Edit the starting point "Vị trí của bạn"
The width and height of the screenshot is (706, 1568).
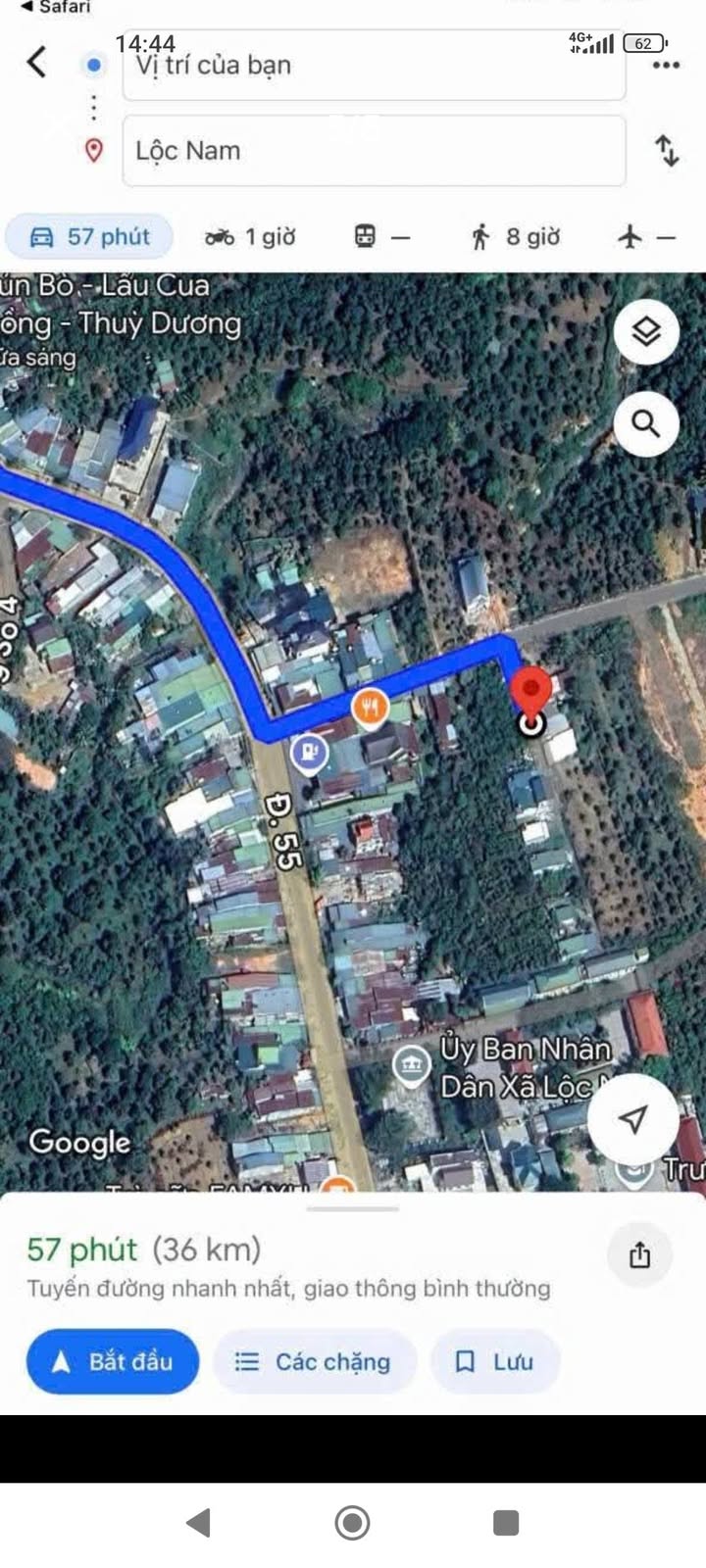[373, 66]
